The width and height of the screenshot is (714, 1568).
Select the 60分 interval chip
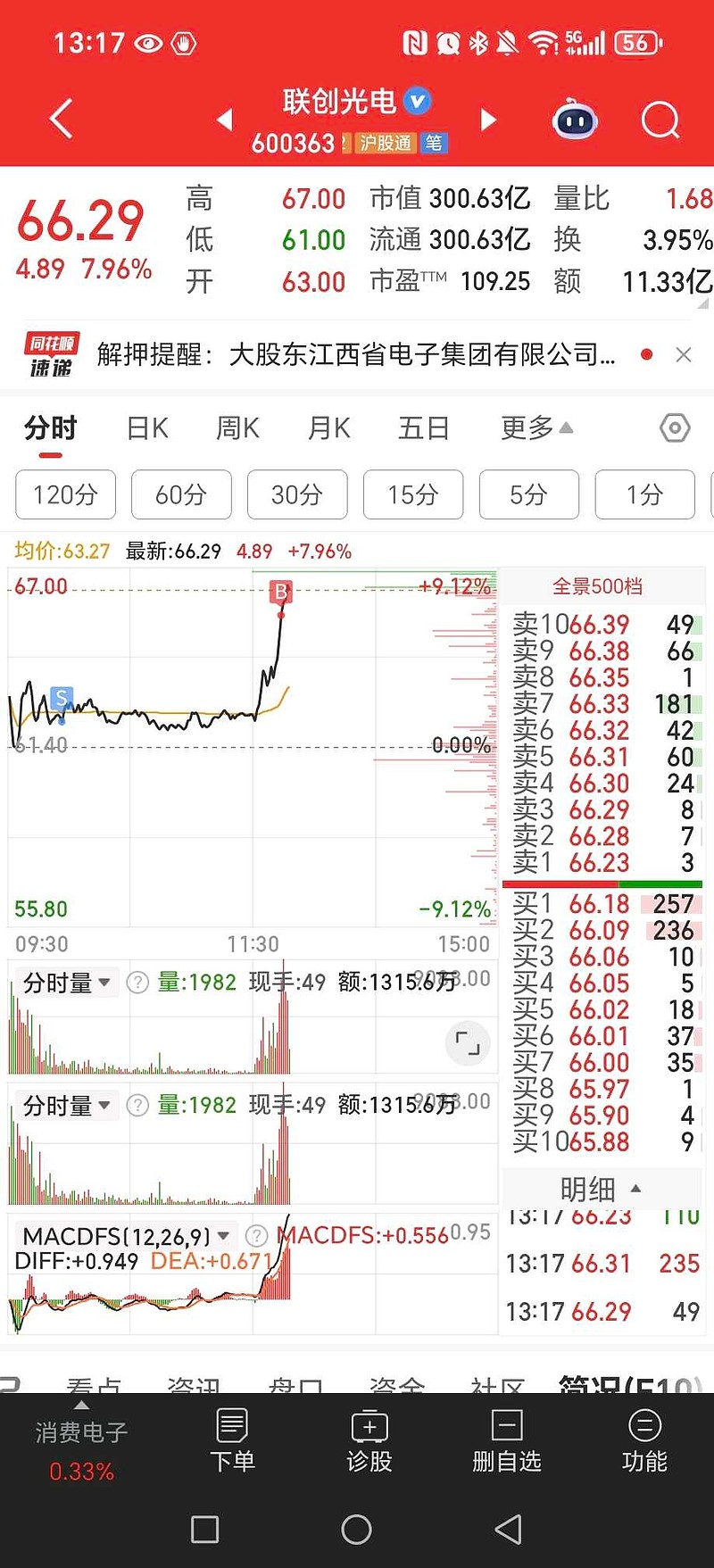(x=181, y=494)
